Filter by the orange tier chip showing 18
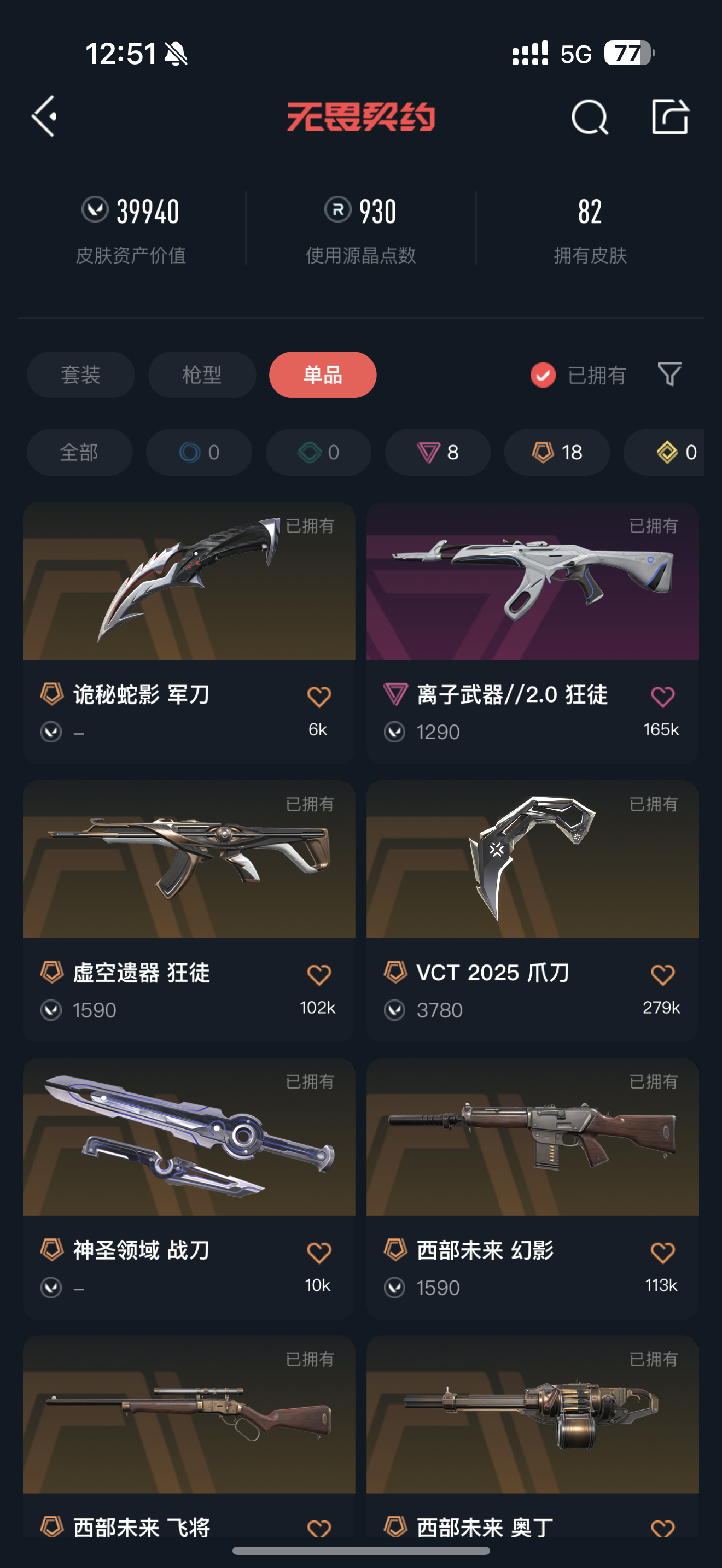Image resolution: width=722 pixels, height=1568 pixels. tap(557, 452)
